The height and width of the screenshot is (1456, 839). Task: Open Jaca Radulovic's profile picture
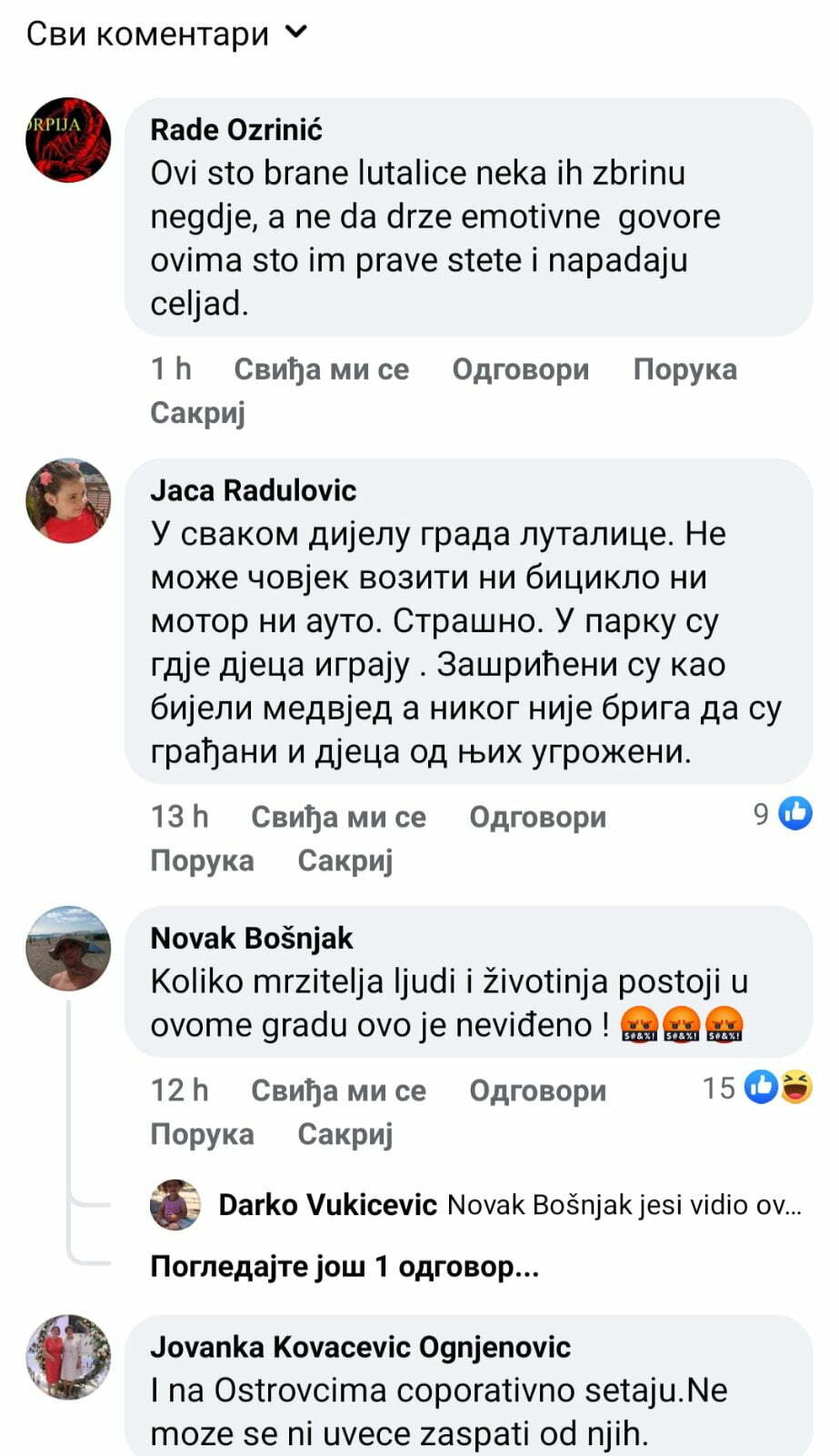(x=68, y=501)
